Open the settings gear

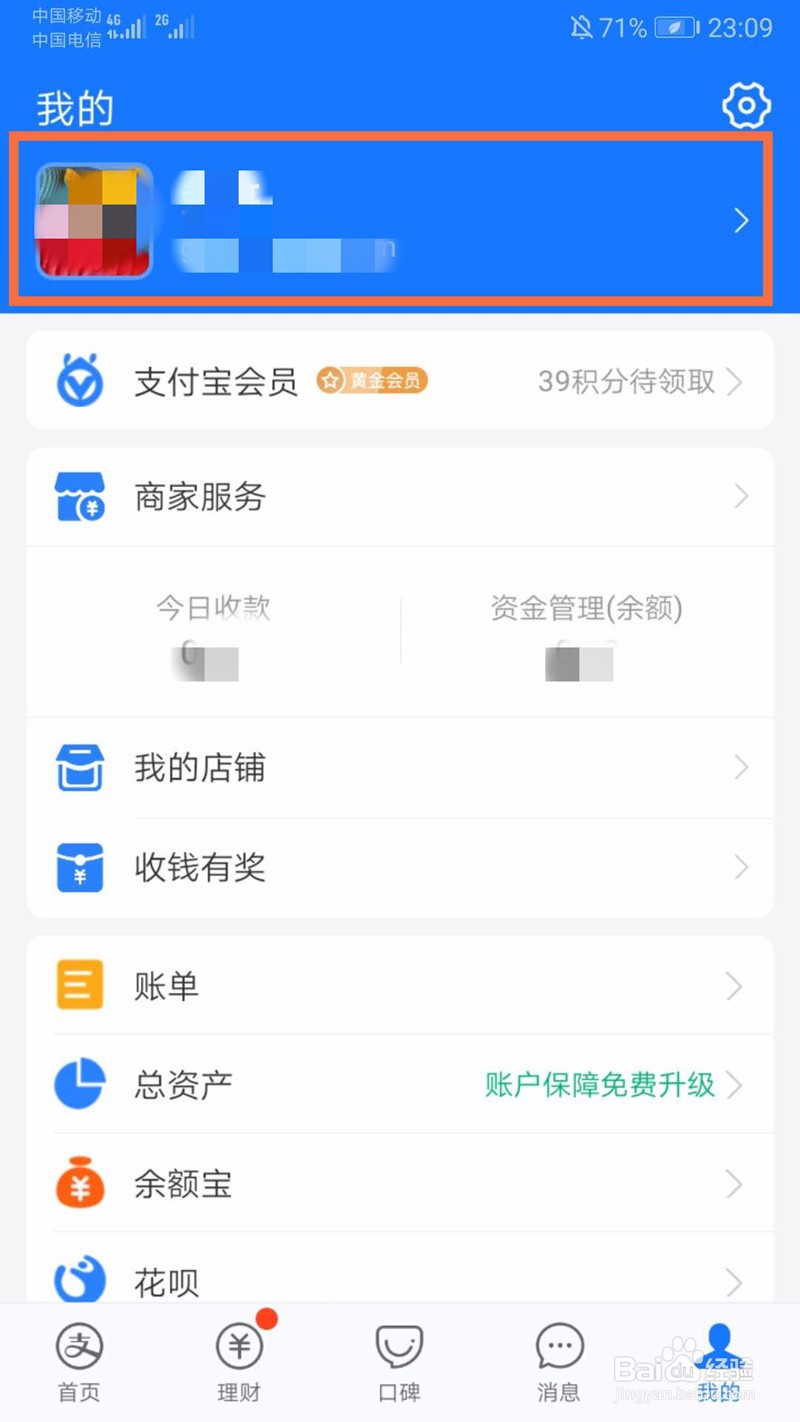746,105
